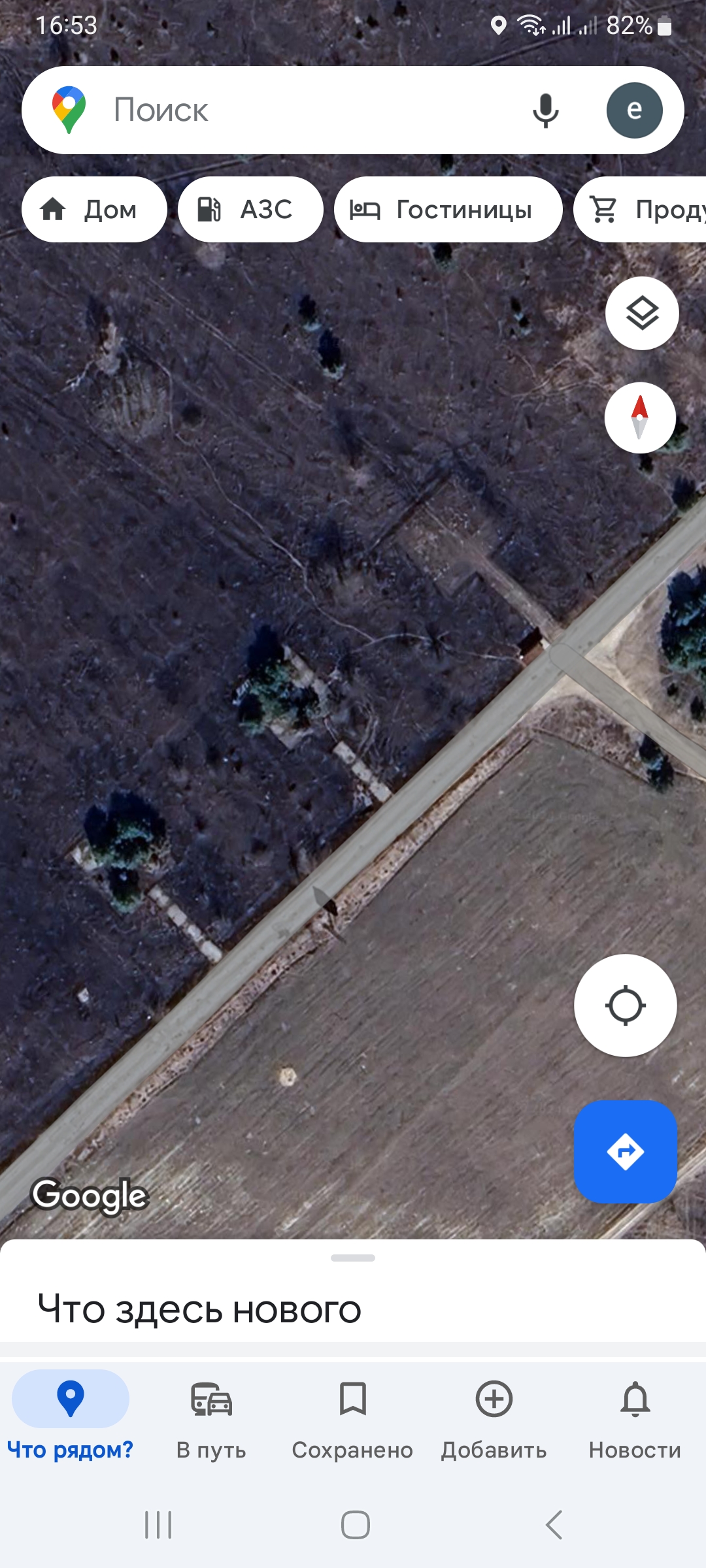Tap the system back button

(554, 1525)
